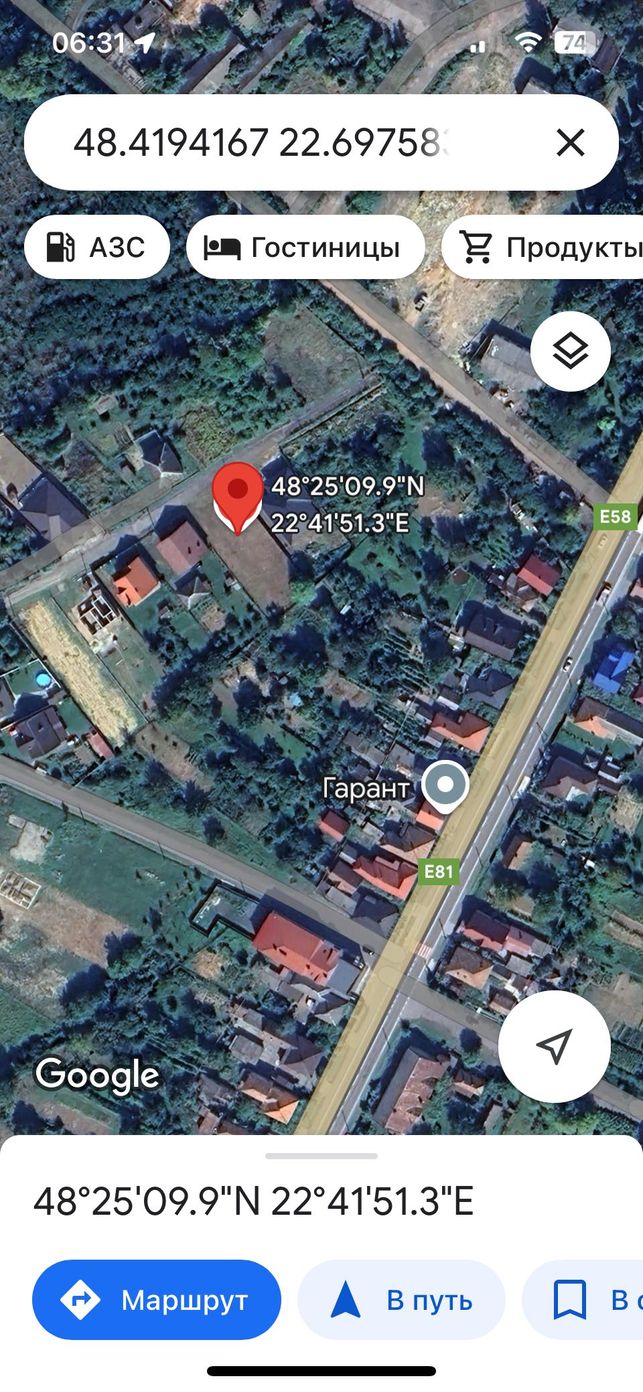Open the Гарант place marker
This screenshot has height=1392, width=643.
[445, 785]
